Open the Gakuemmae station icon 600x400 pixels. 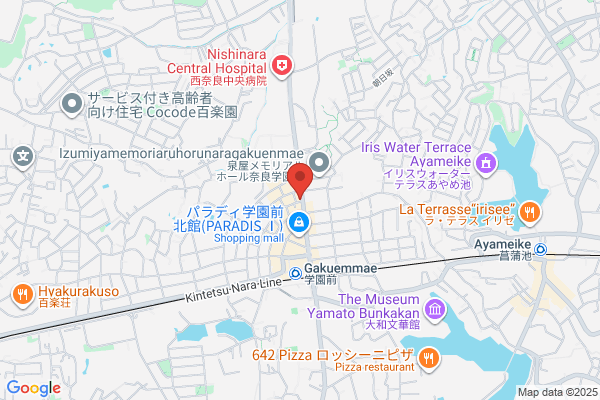[x=295, y=274]
